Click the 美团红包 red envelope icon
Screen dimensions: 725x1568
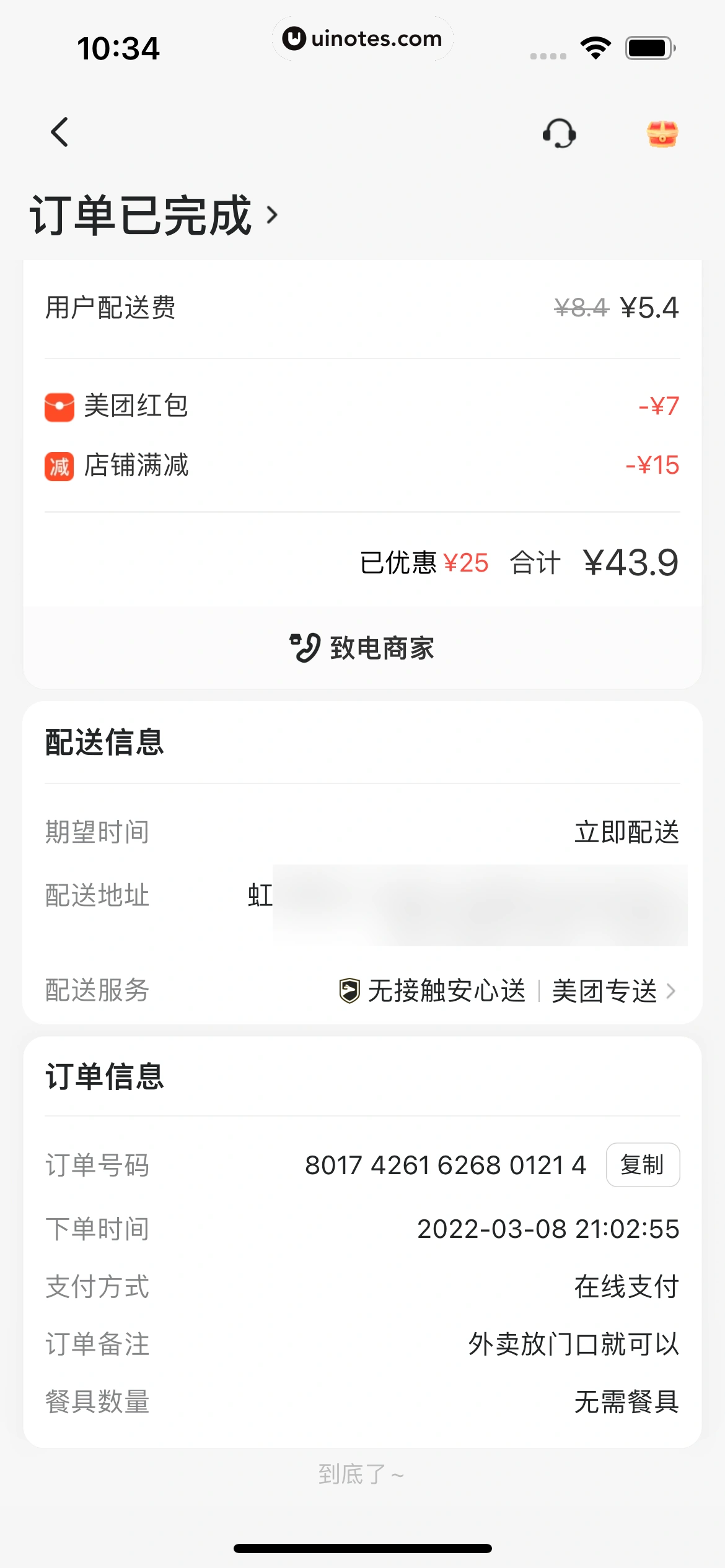58,406
